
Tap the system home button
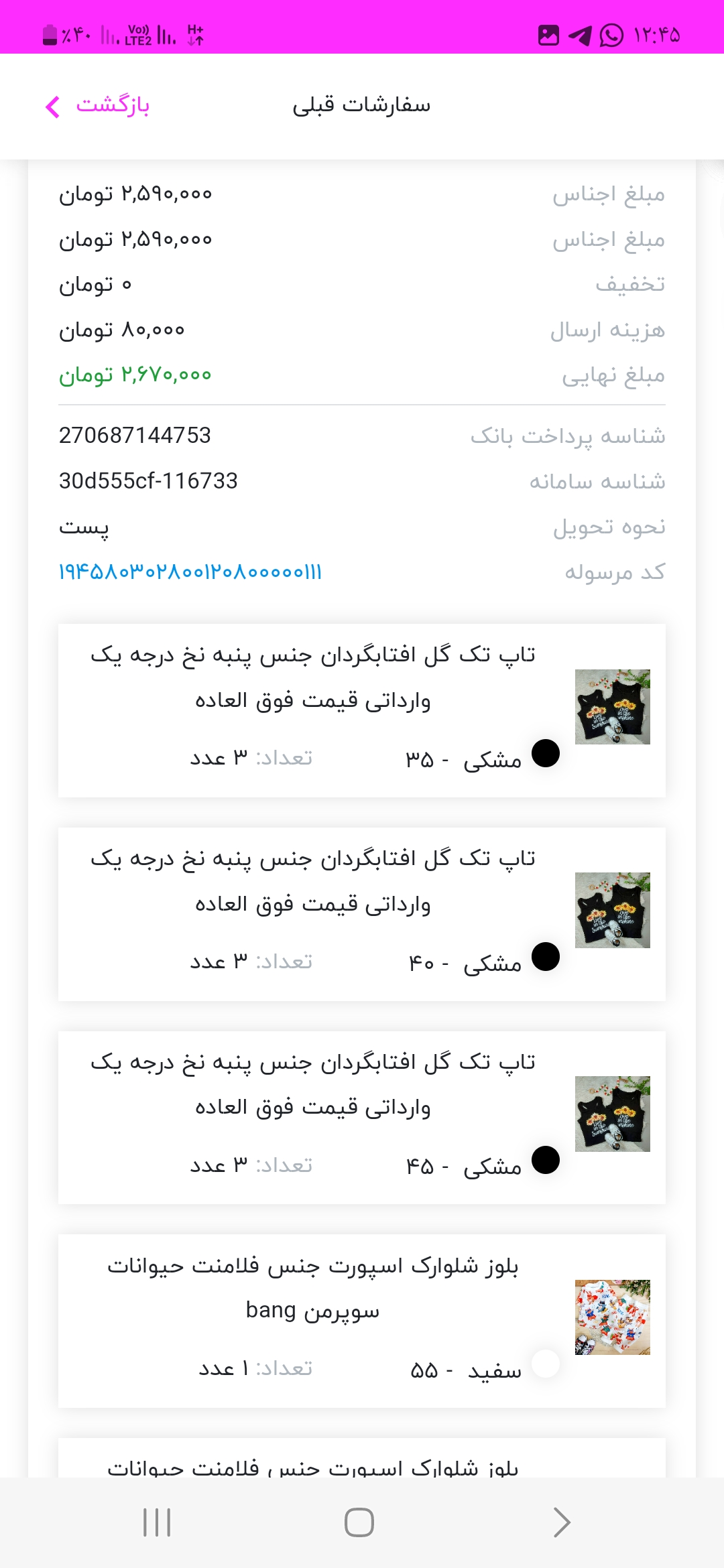click(359, 1522)
